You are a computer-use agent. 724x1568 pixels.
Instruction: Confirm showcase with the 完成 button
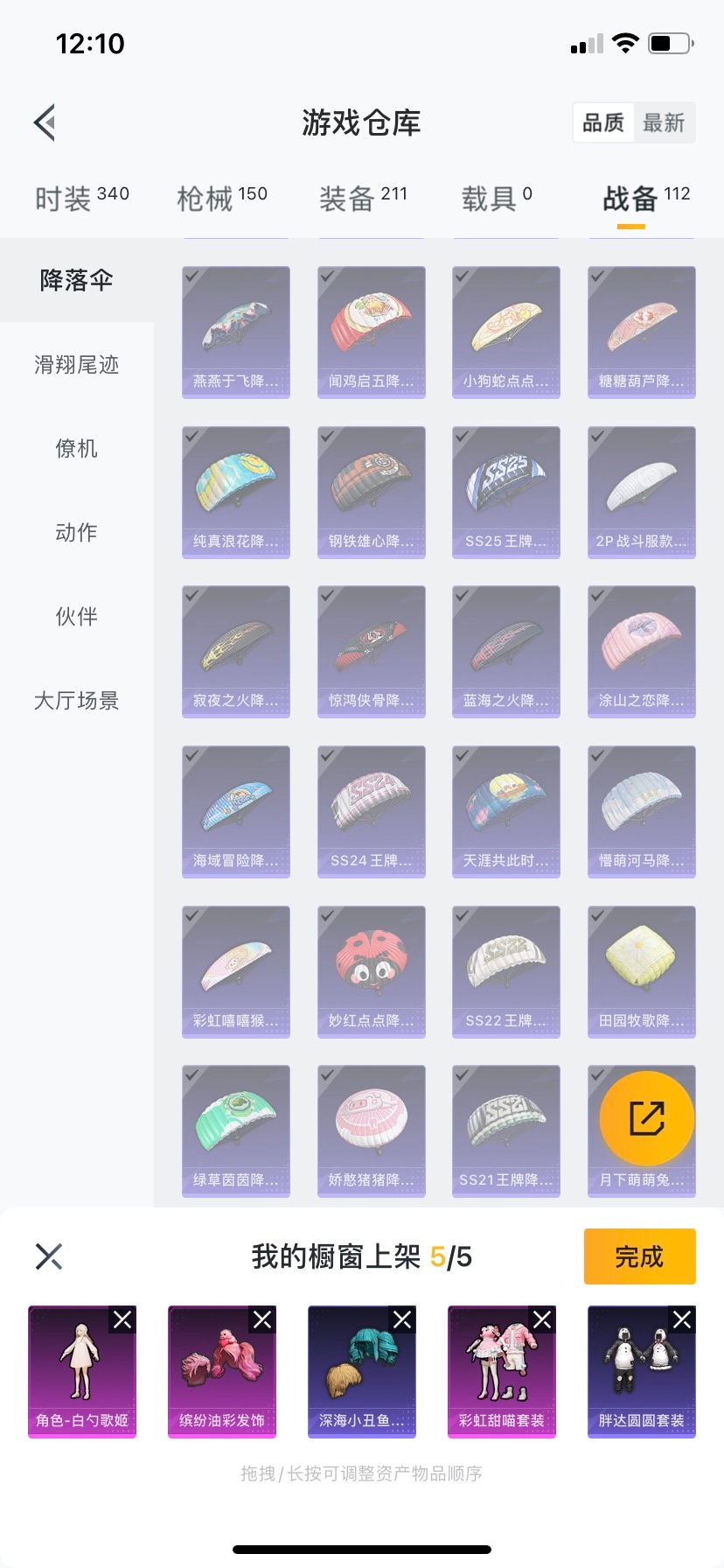[x=639, y=1256]
